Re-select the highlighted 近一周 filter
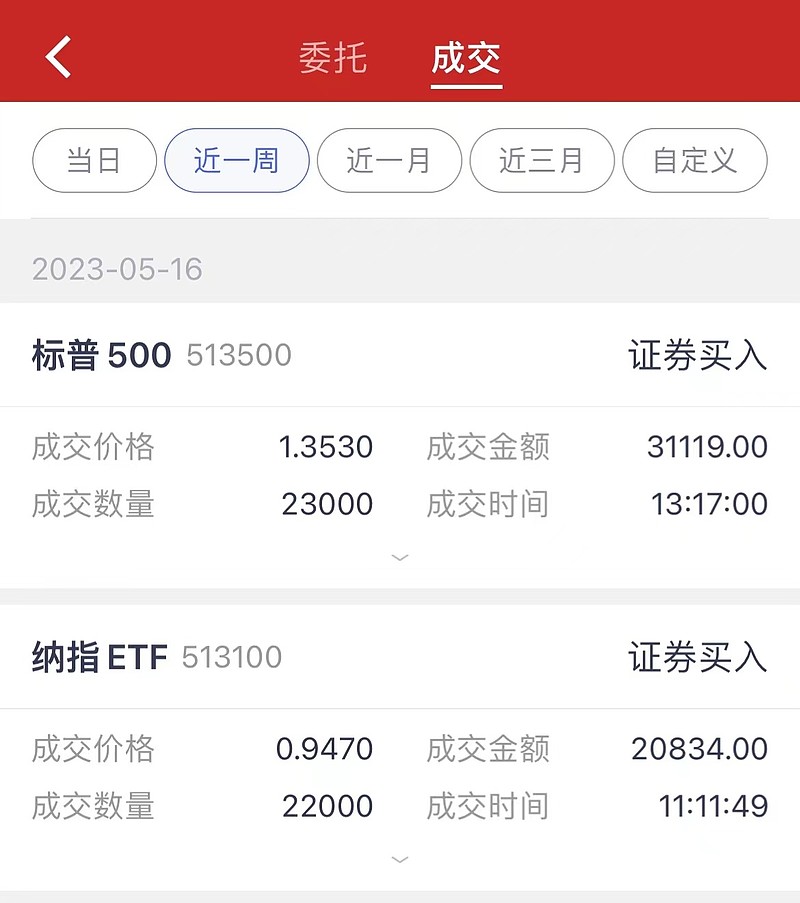 pos(236,160)
